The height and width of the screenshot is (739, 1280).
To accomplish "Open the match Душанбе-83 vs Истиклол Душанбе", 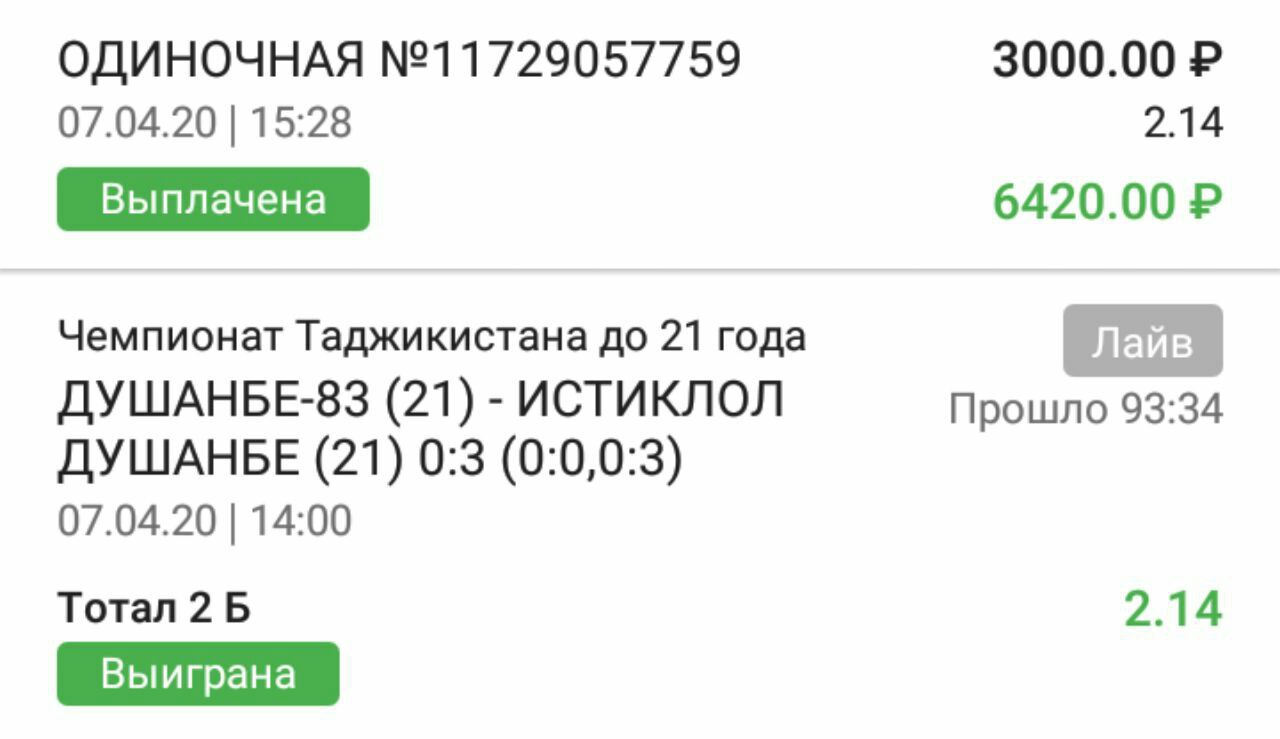I will [x=420, y=430].
